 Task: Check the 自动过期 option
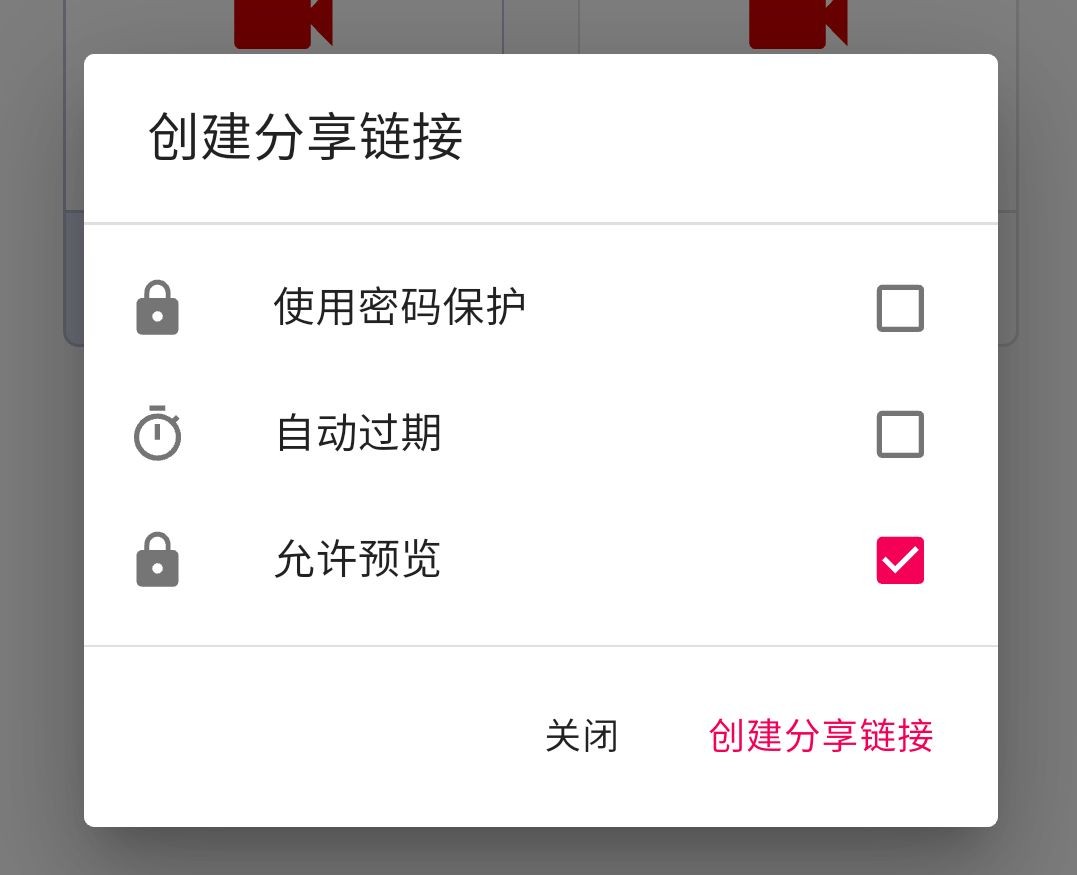[x=900, y=435]
